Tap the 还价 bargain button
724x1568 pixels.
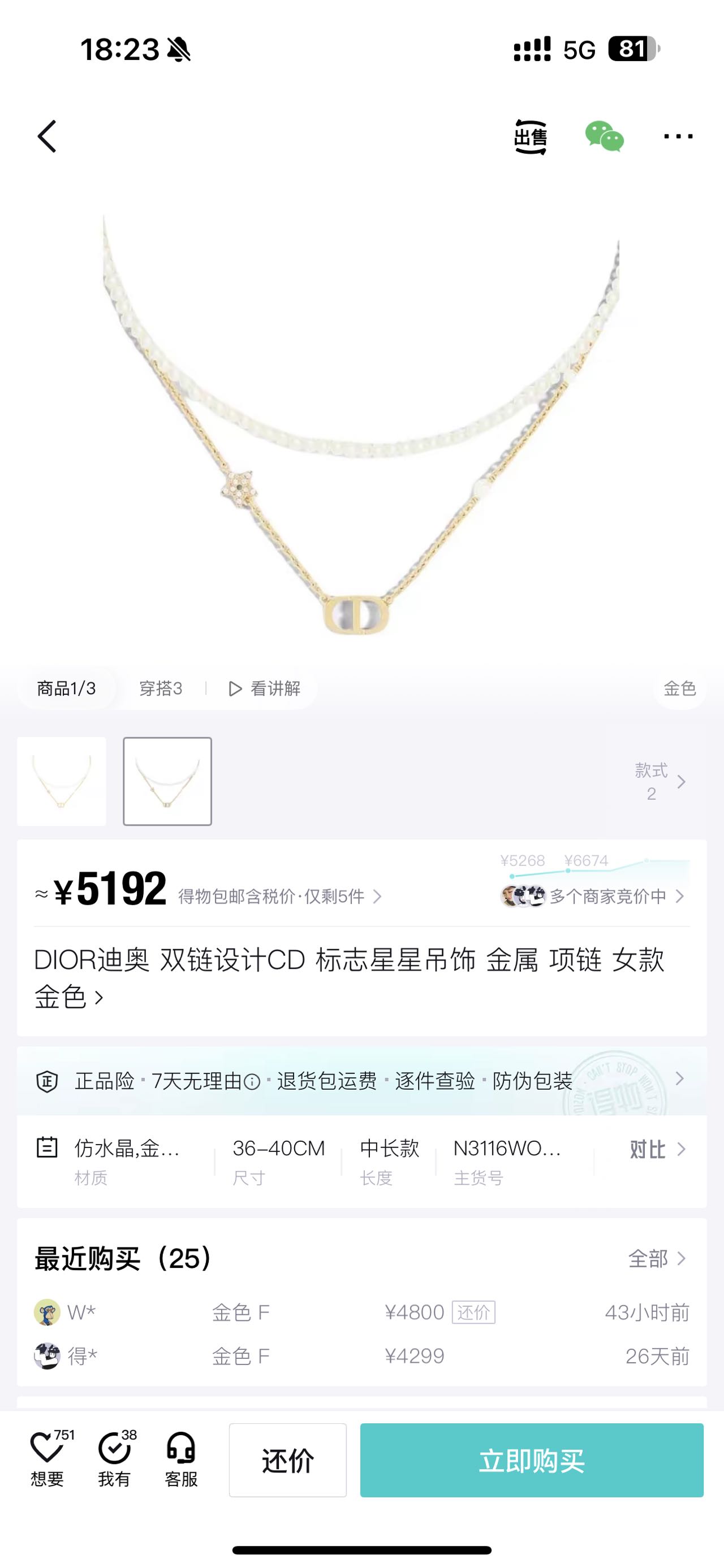point(287,1460)
